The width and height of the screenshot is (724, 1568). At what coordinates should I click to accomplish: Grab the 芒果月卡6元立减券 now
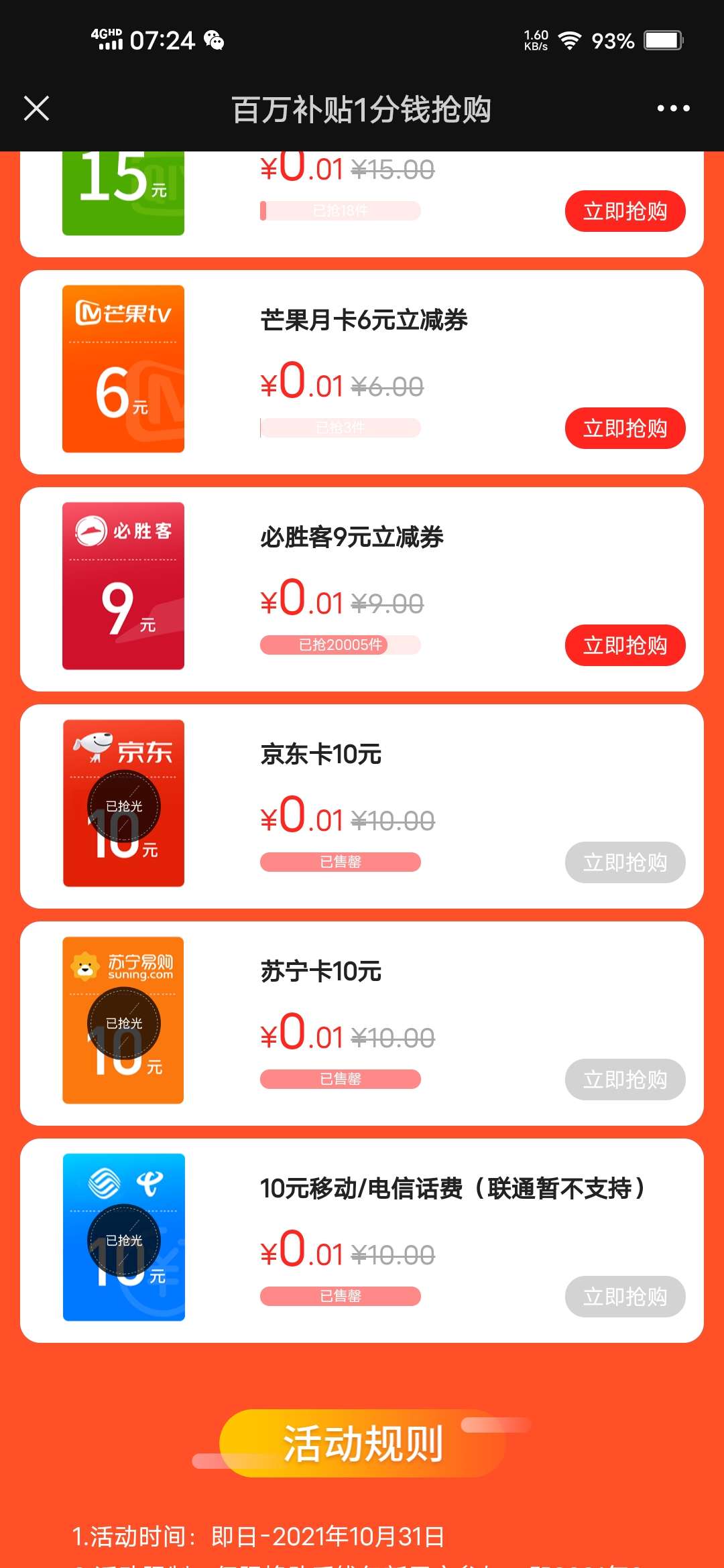click(625, 428)
